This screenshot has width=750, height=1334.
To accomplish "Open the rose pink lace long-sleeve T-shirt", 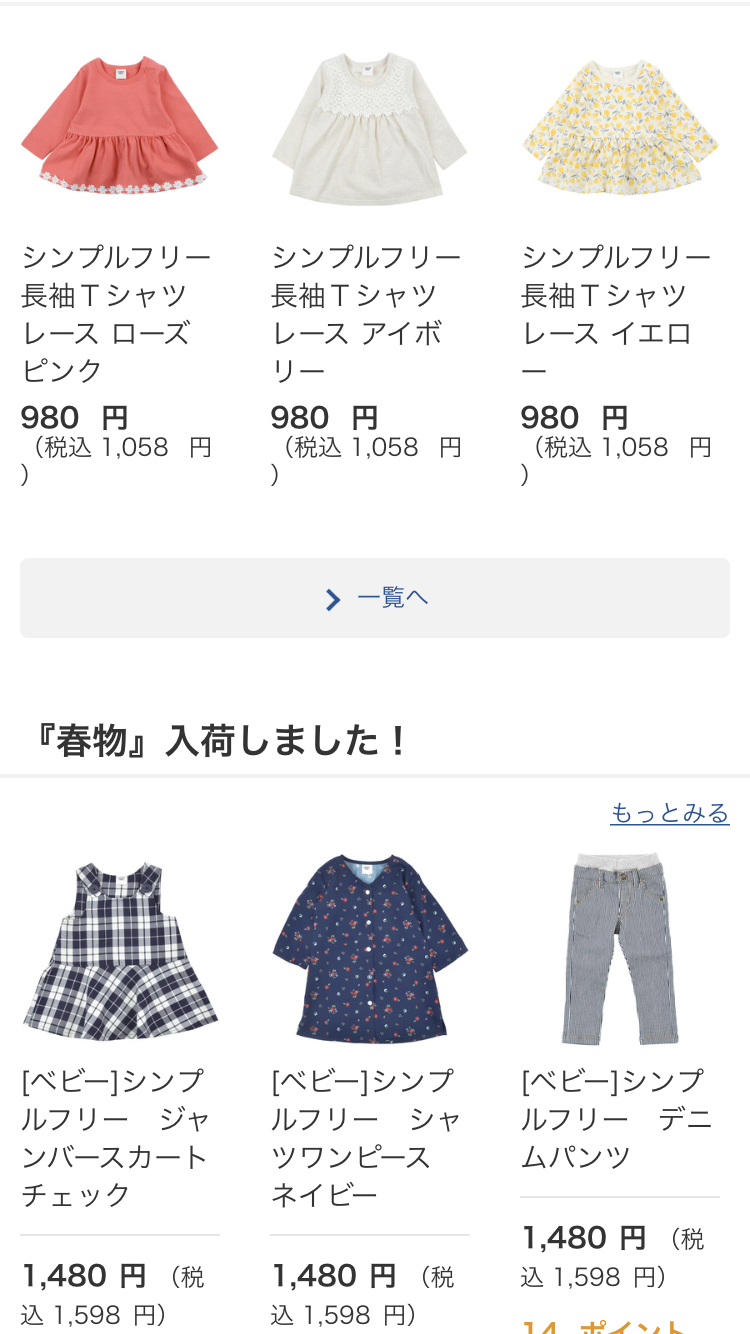I will click(119, 125).
